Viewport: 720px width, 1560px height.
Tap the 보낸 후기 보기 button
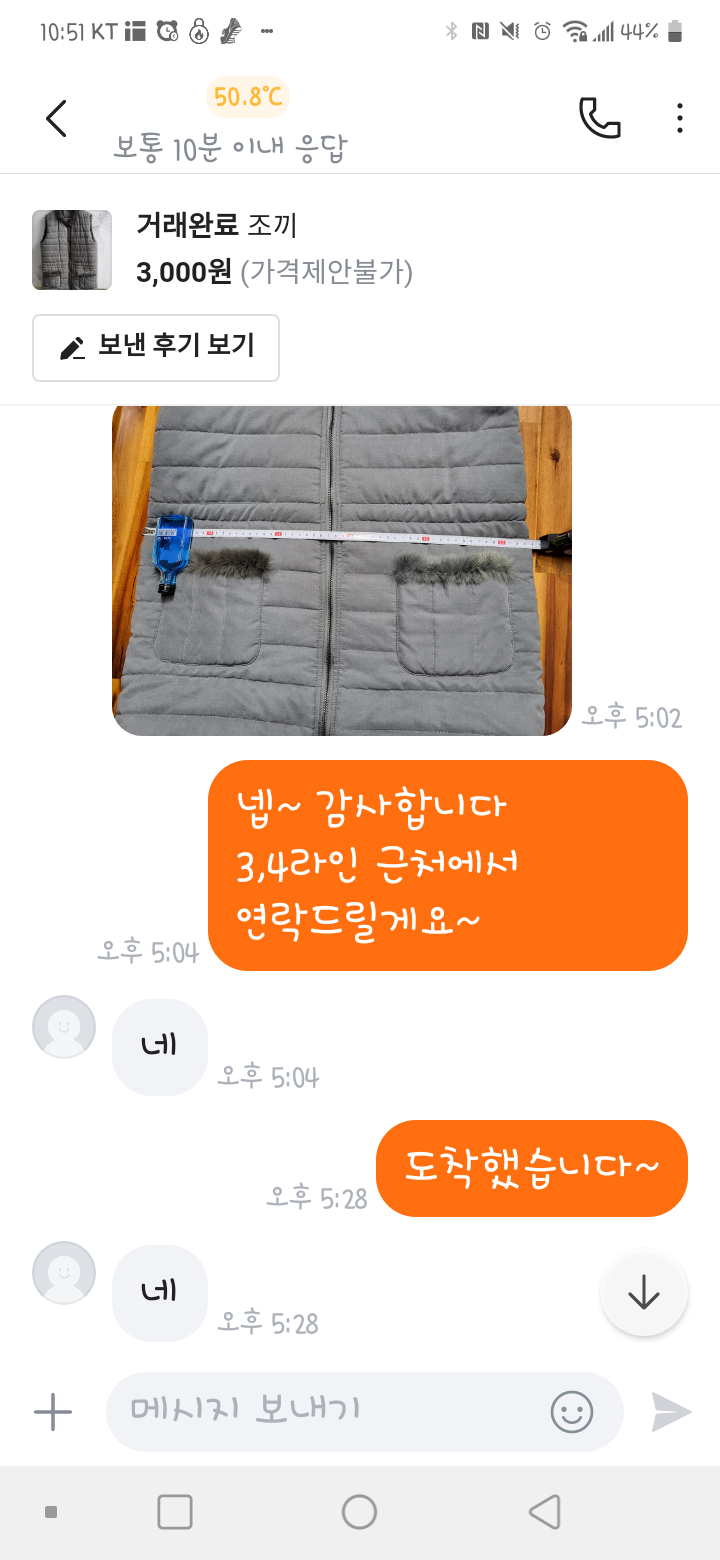tap(156, 348)
